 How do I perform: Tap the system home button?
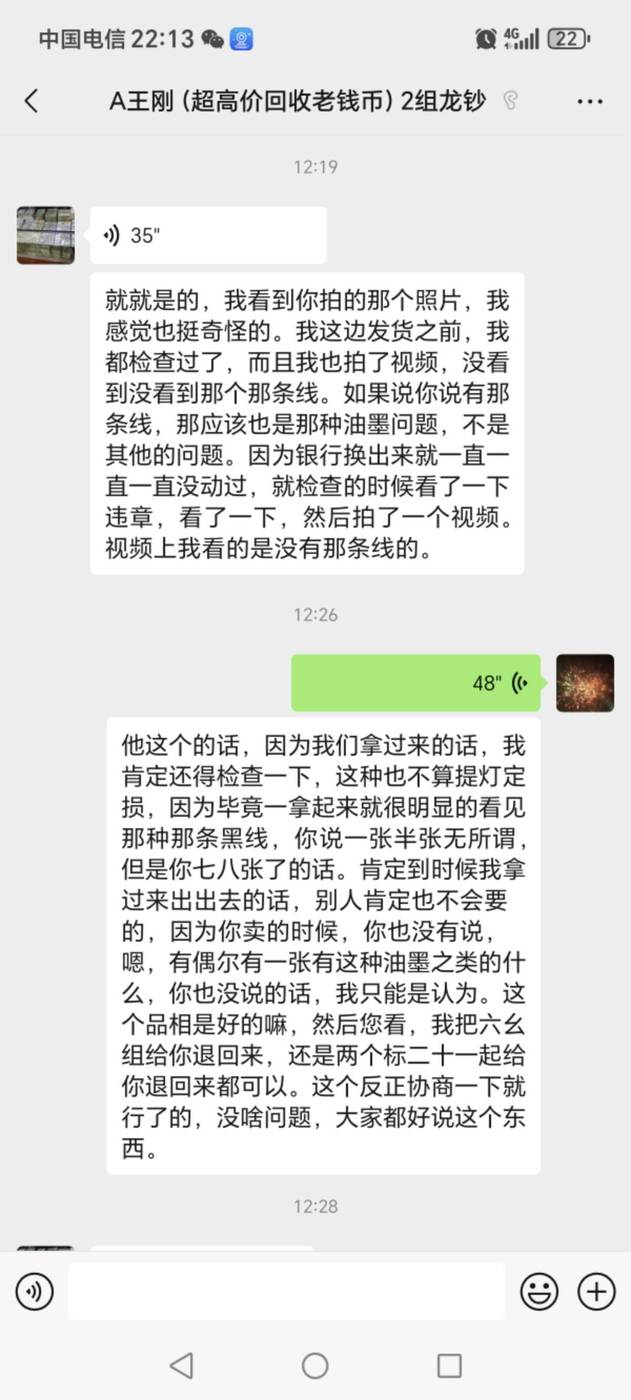[315, 1365]
